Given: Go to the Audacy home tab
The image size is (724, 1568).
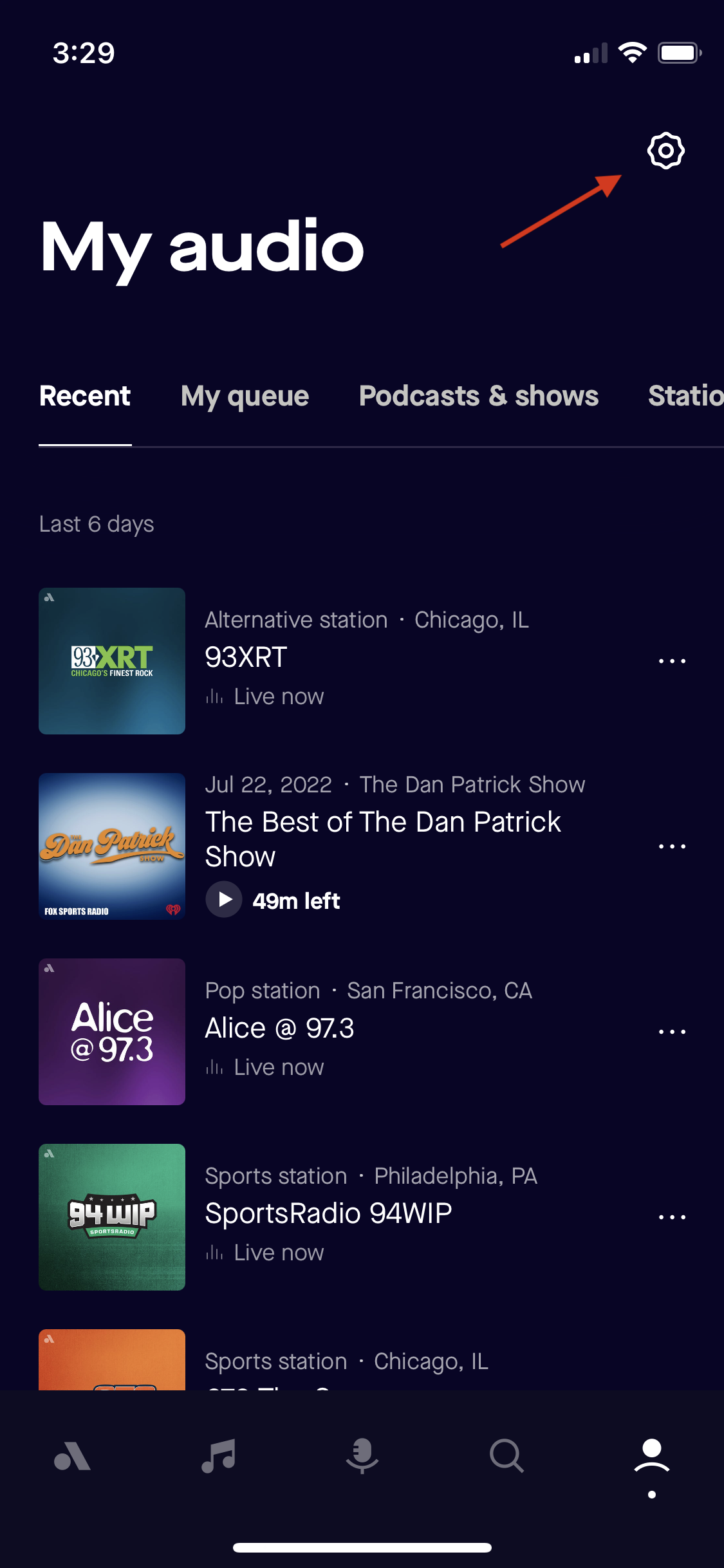Looking at the screenshot, I should 72,1456.
